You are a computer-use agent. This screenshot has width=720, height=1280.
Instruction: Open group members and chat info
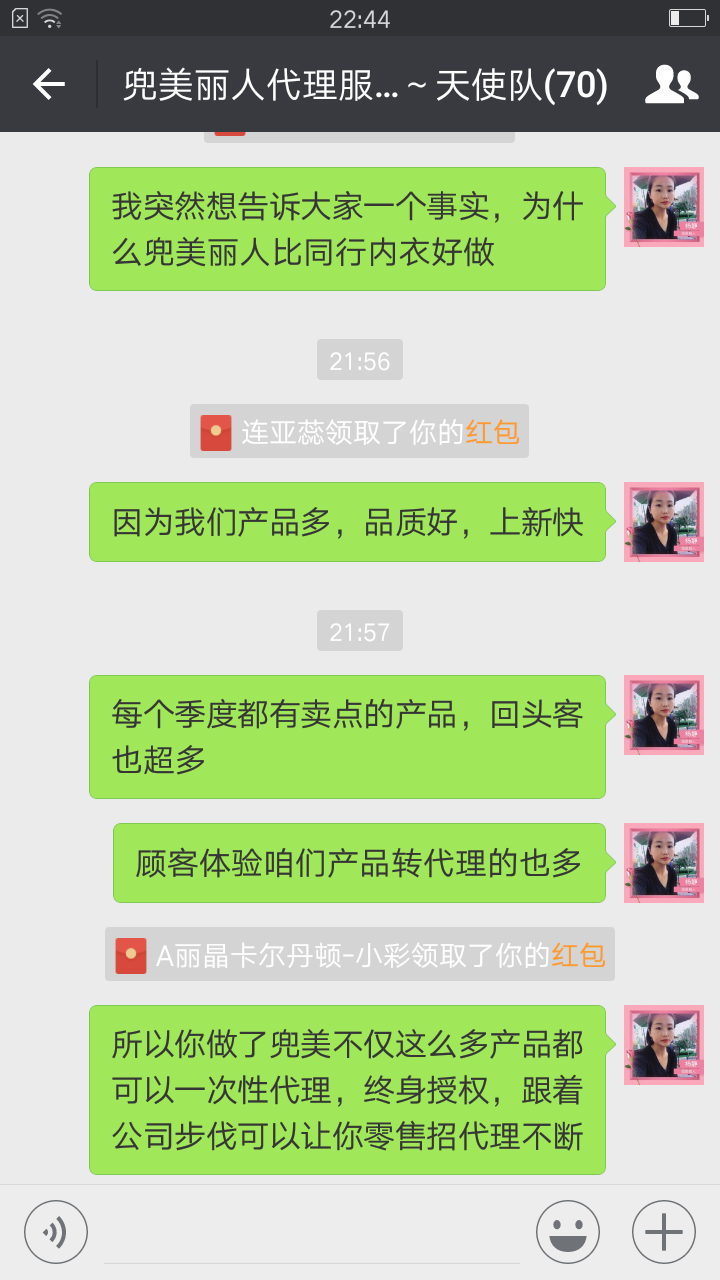point(671,85)
